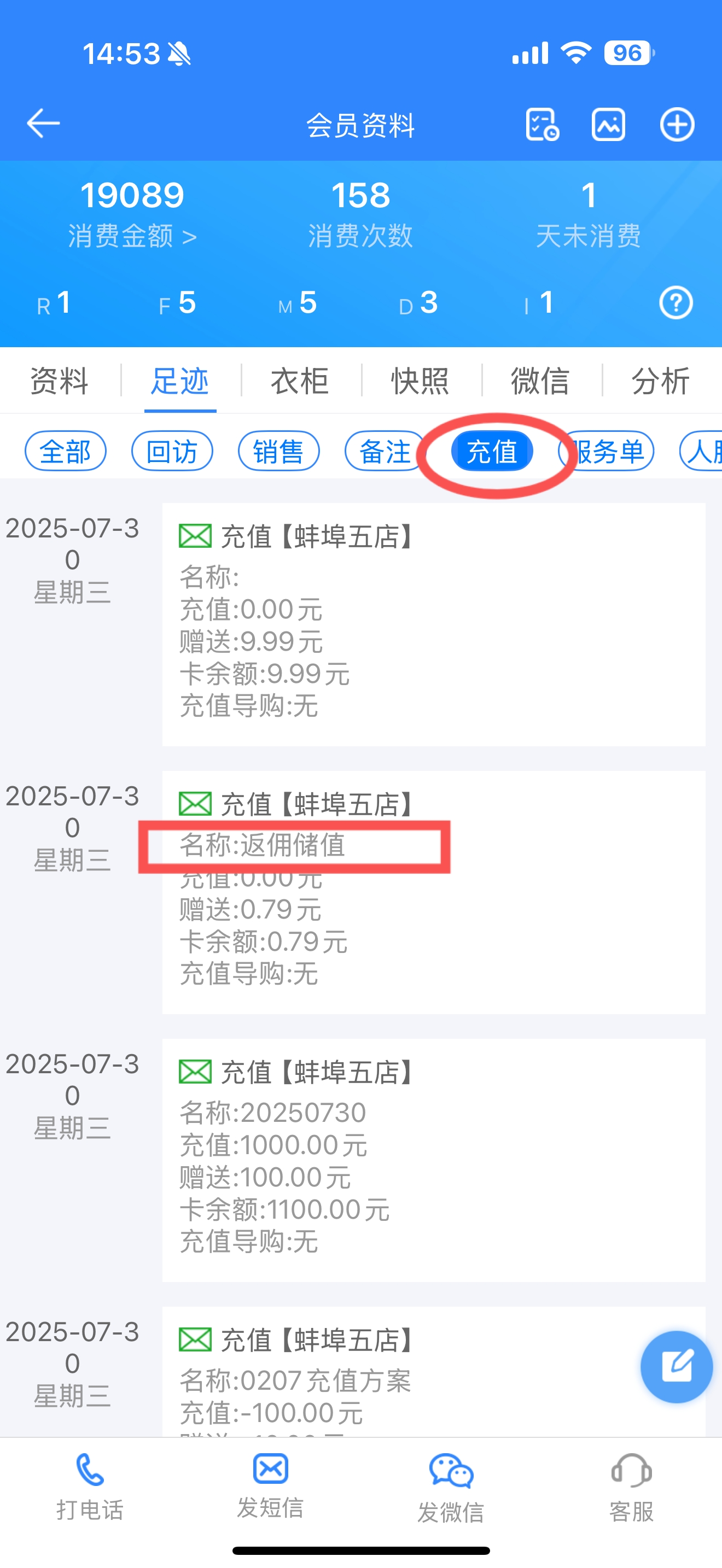Select the 全部 filter chip
Viewport: 722px width, 1568px height.
pyautogui.click(x=65, y=451)
